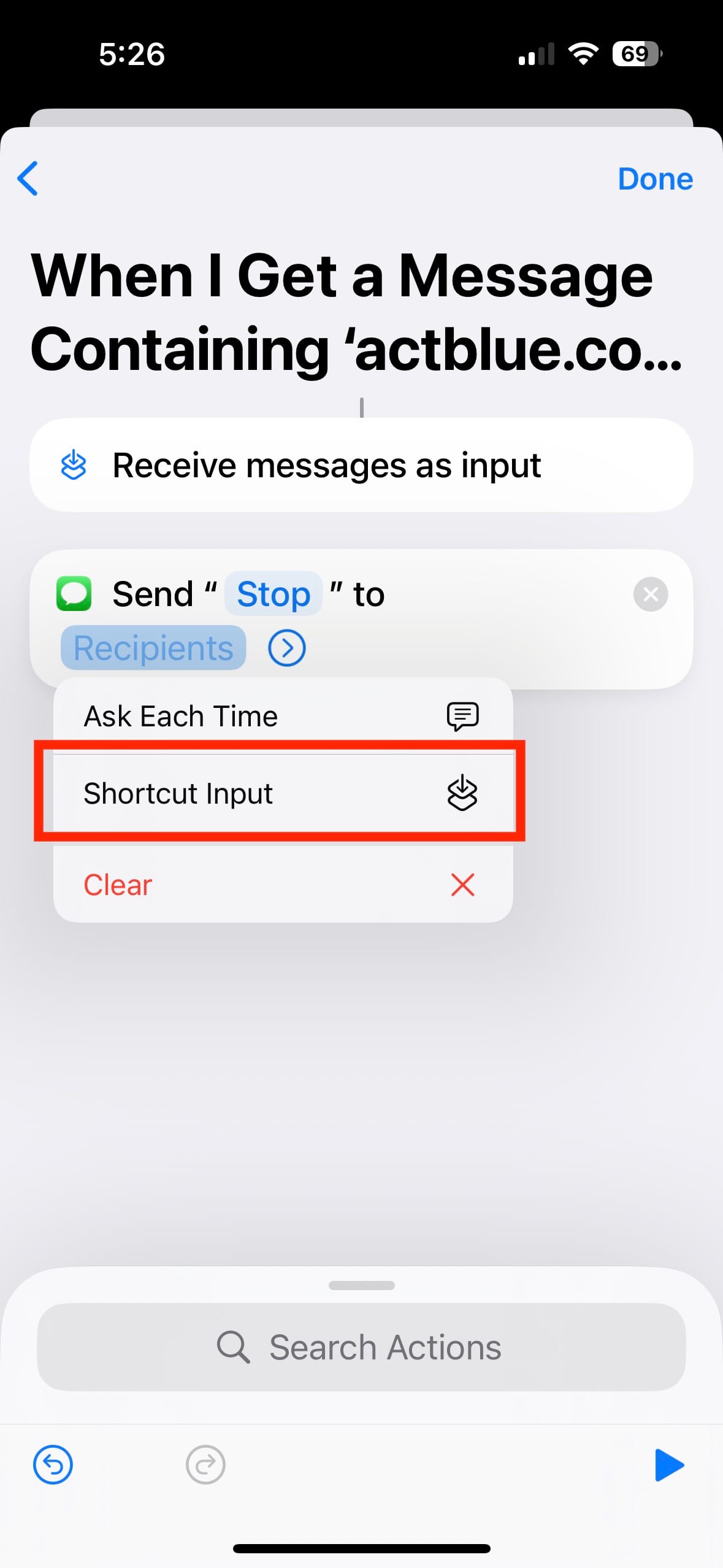Open the Search Actions field
723x1568 pixels.
click(361, 1347)
